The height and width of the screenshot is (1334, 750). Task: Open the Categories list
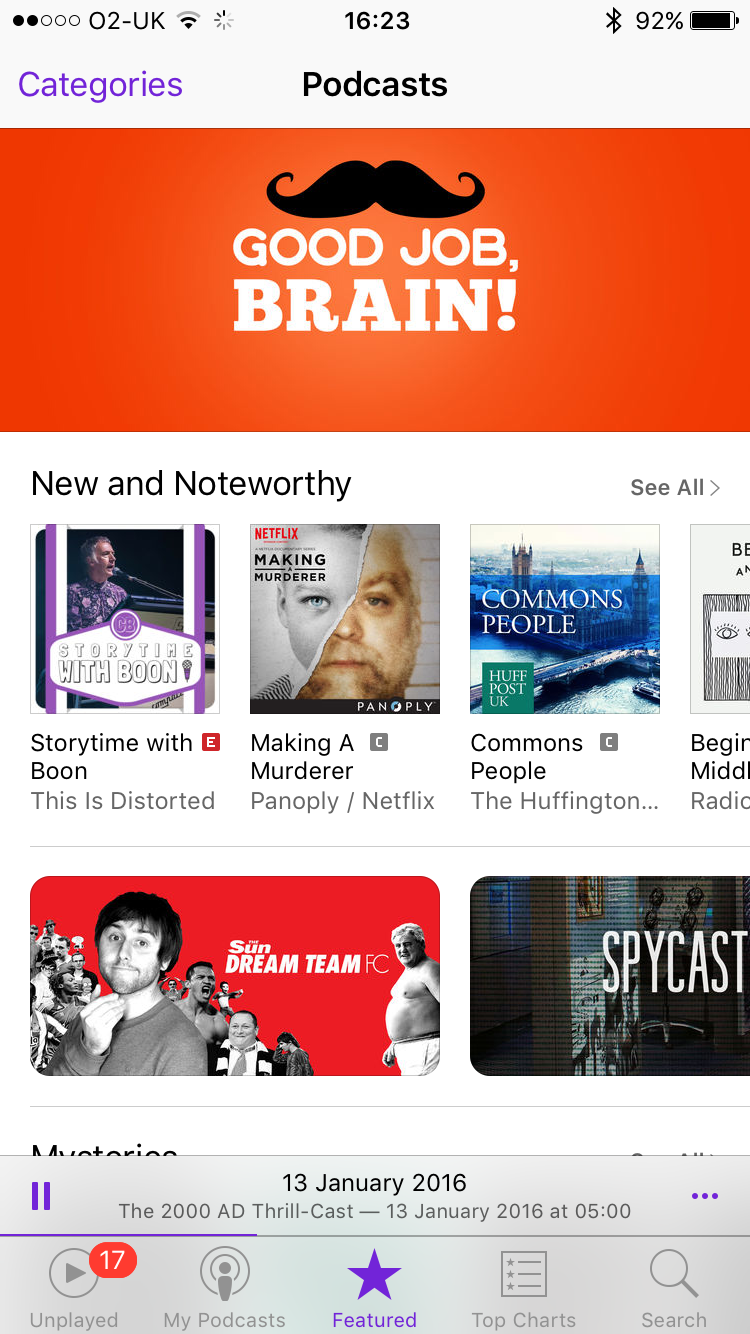[100, 85]
